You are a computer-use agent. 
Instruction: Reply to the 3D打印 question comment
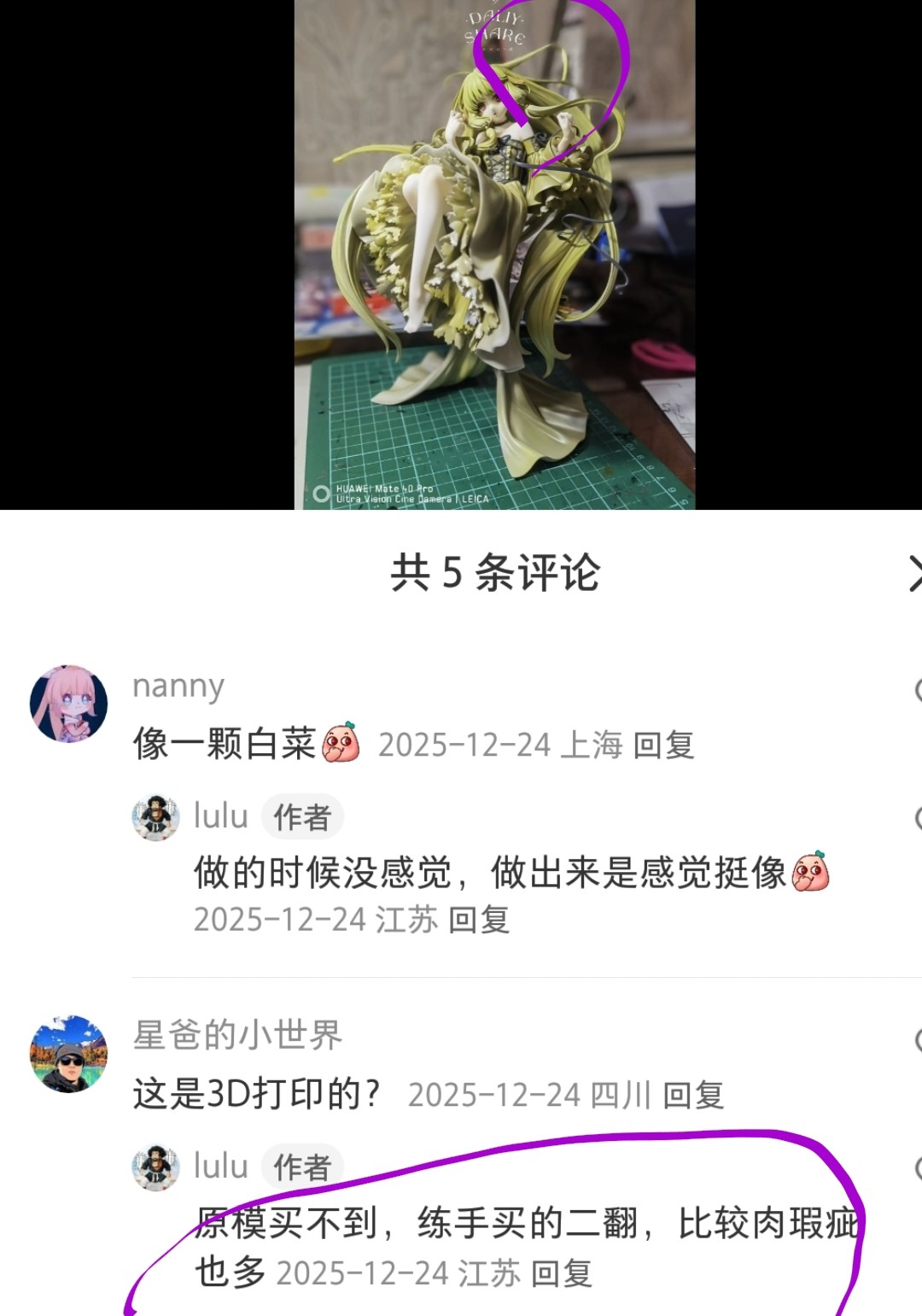pos(693,1095)
